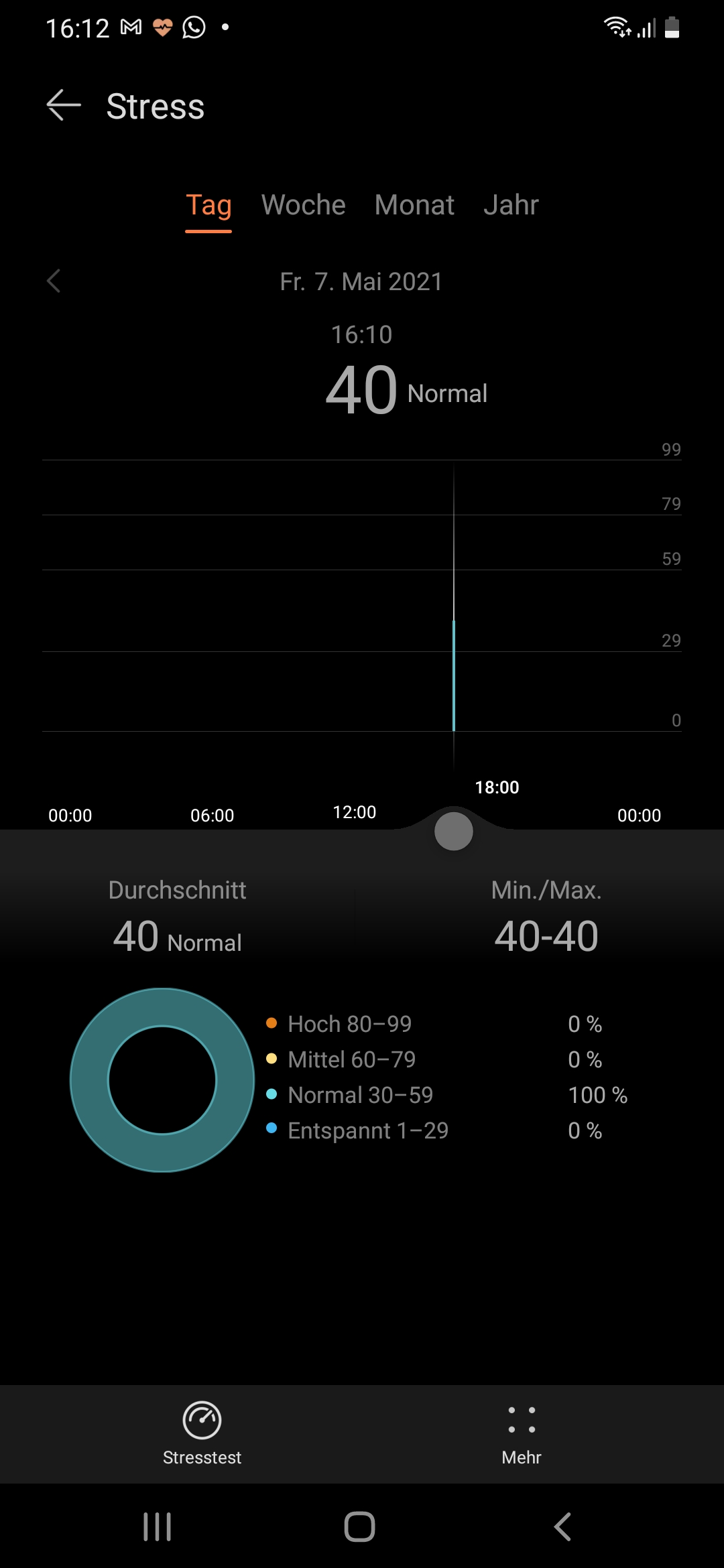Start the Stresstest
This screenshot has height=1568, width=724.
[202, 1433]
